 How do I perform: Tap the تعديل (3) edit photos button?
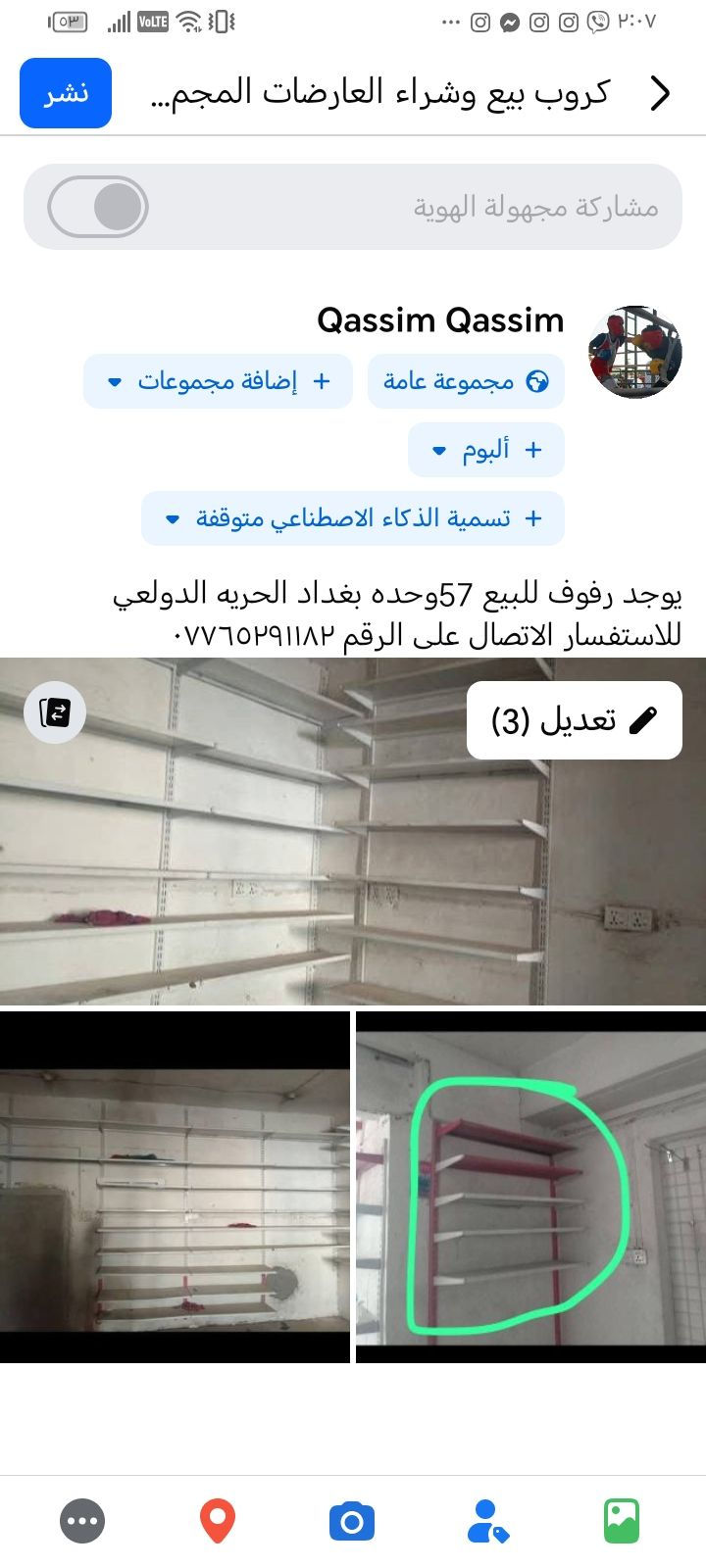574,720
